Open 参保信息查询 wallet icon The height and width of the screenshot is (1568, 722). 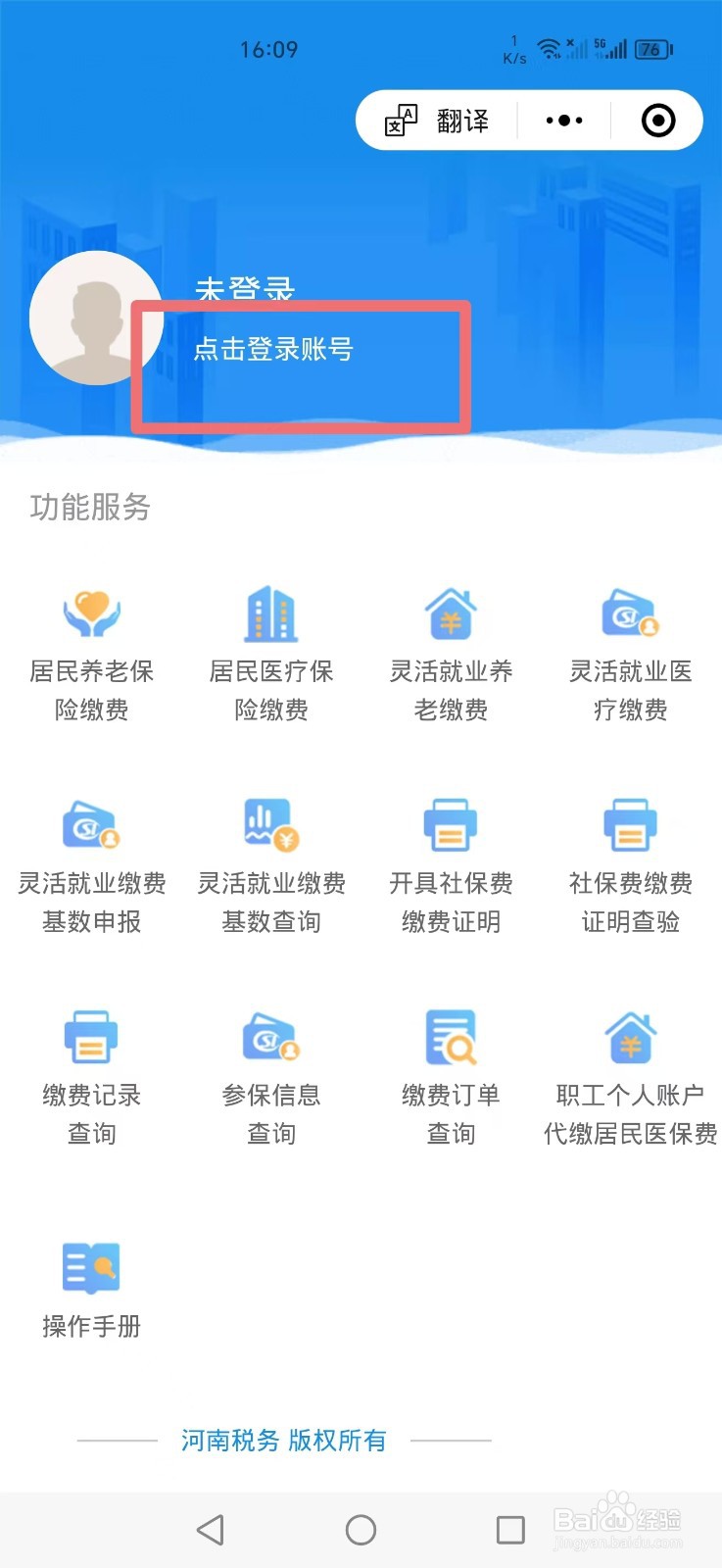pyautogui.click(x=270, y=1036)
